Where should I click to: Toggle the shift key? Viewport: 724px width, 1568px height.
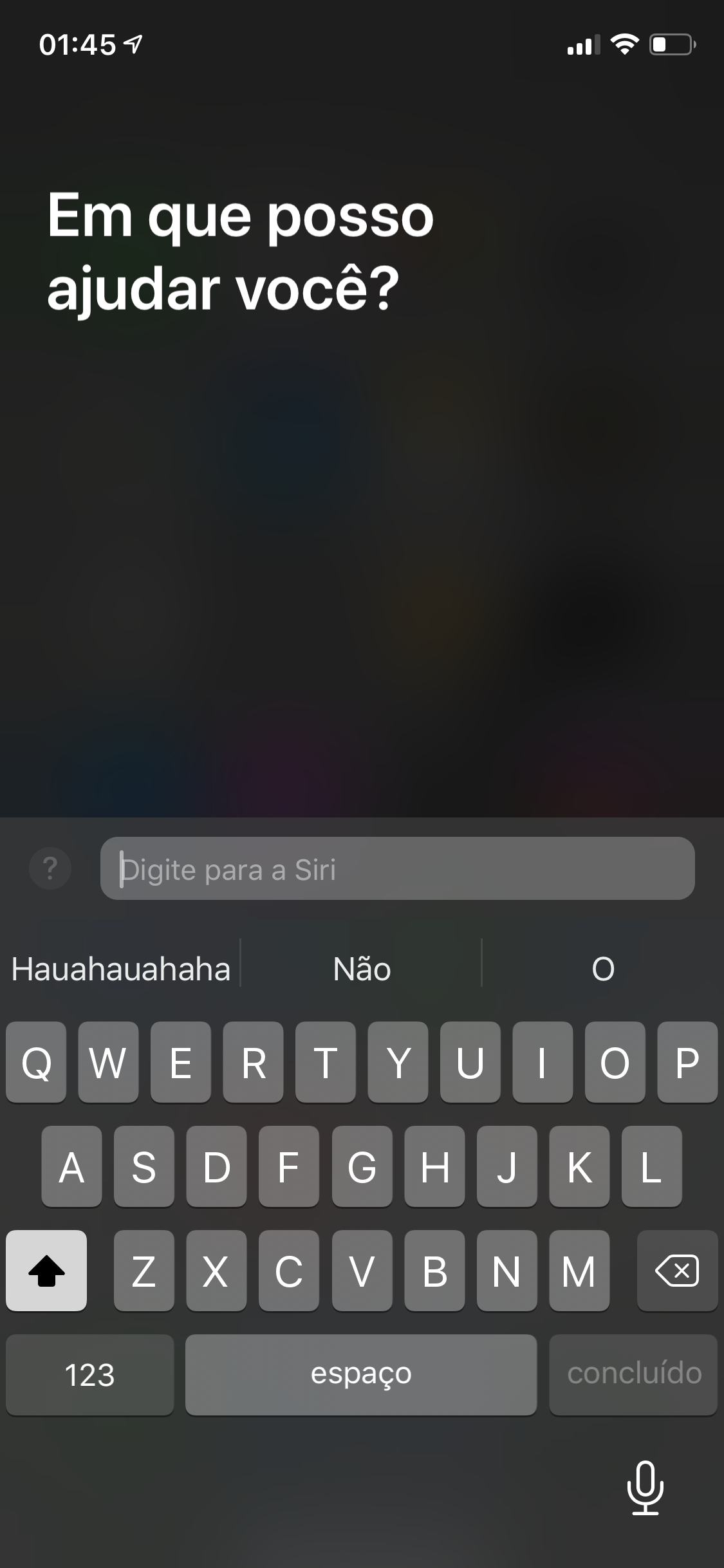click(46, 1270)
